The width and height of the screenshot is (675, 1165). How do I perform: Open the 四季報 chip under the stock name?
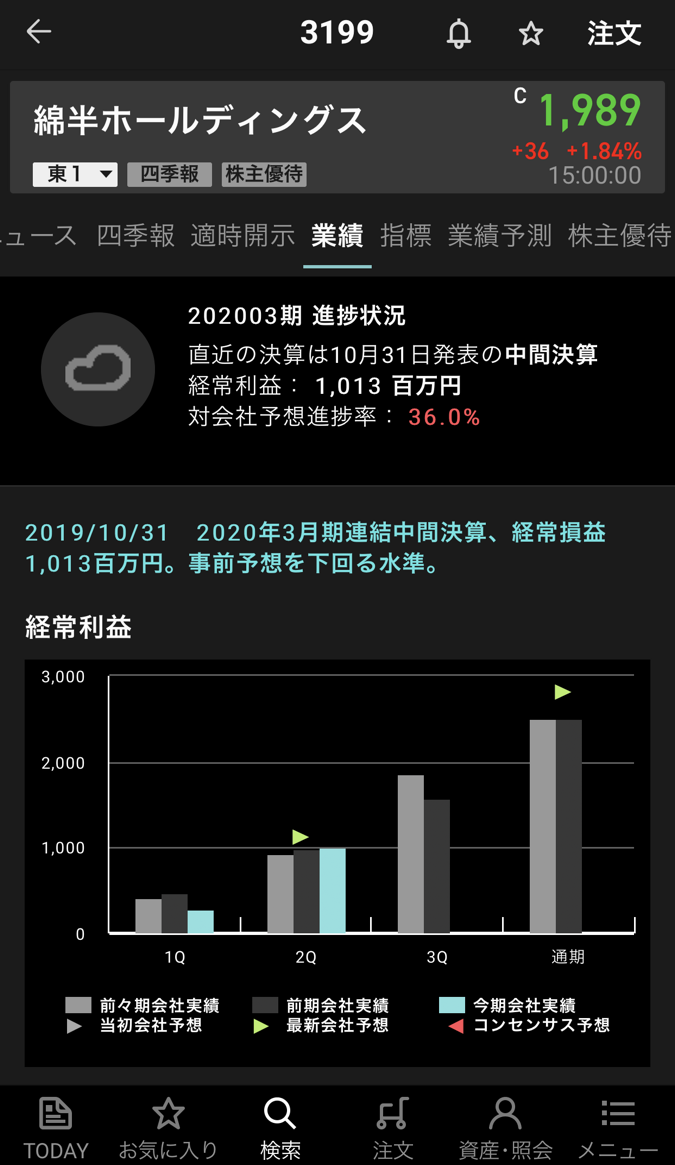[169, 174]
